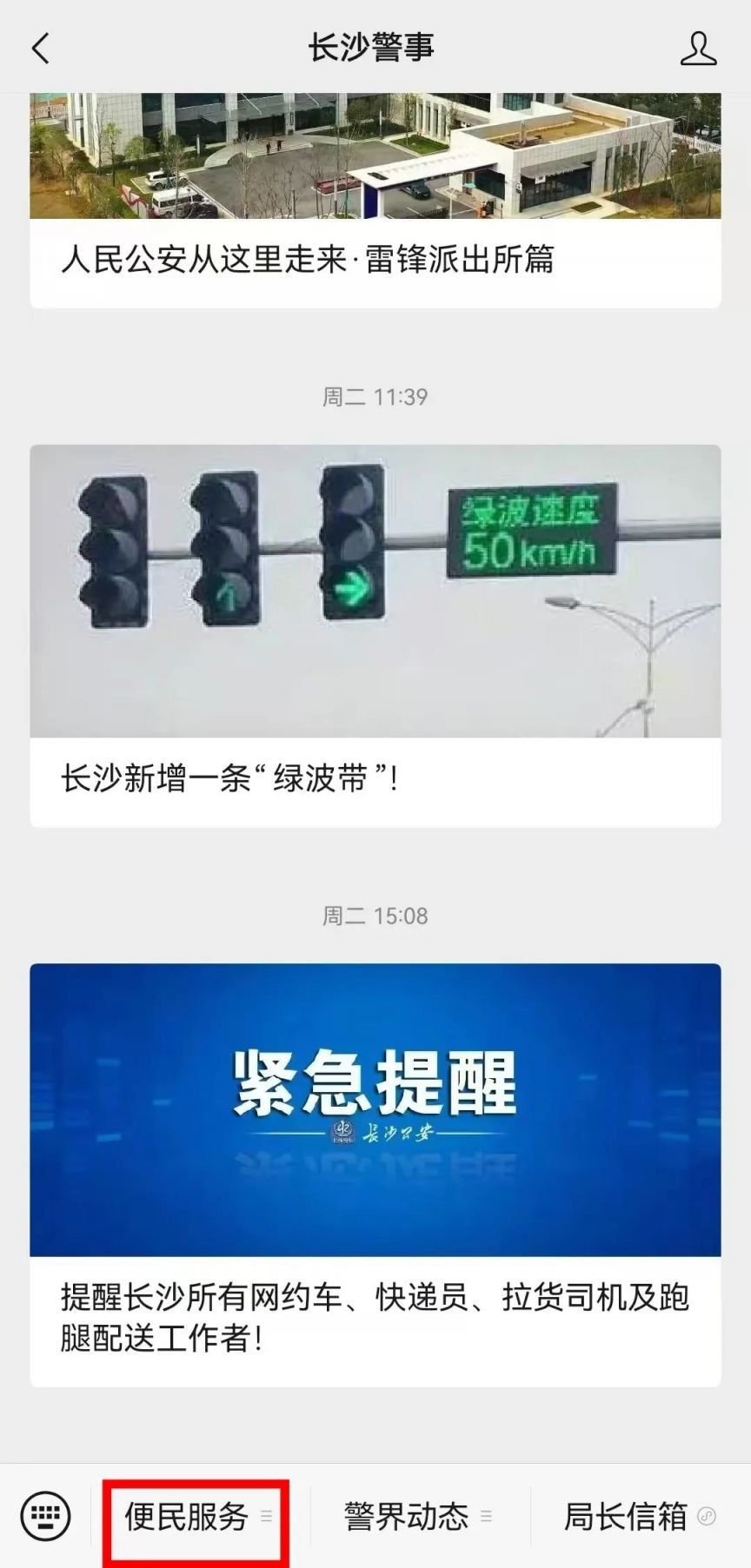This screenshot has width=751, height=1568.
Task: Expand the 便民服务 menu
Action: (x=197, y=1517)
